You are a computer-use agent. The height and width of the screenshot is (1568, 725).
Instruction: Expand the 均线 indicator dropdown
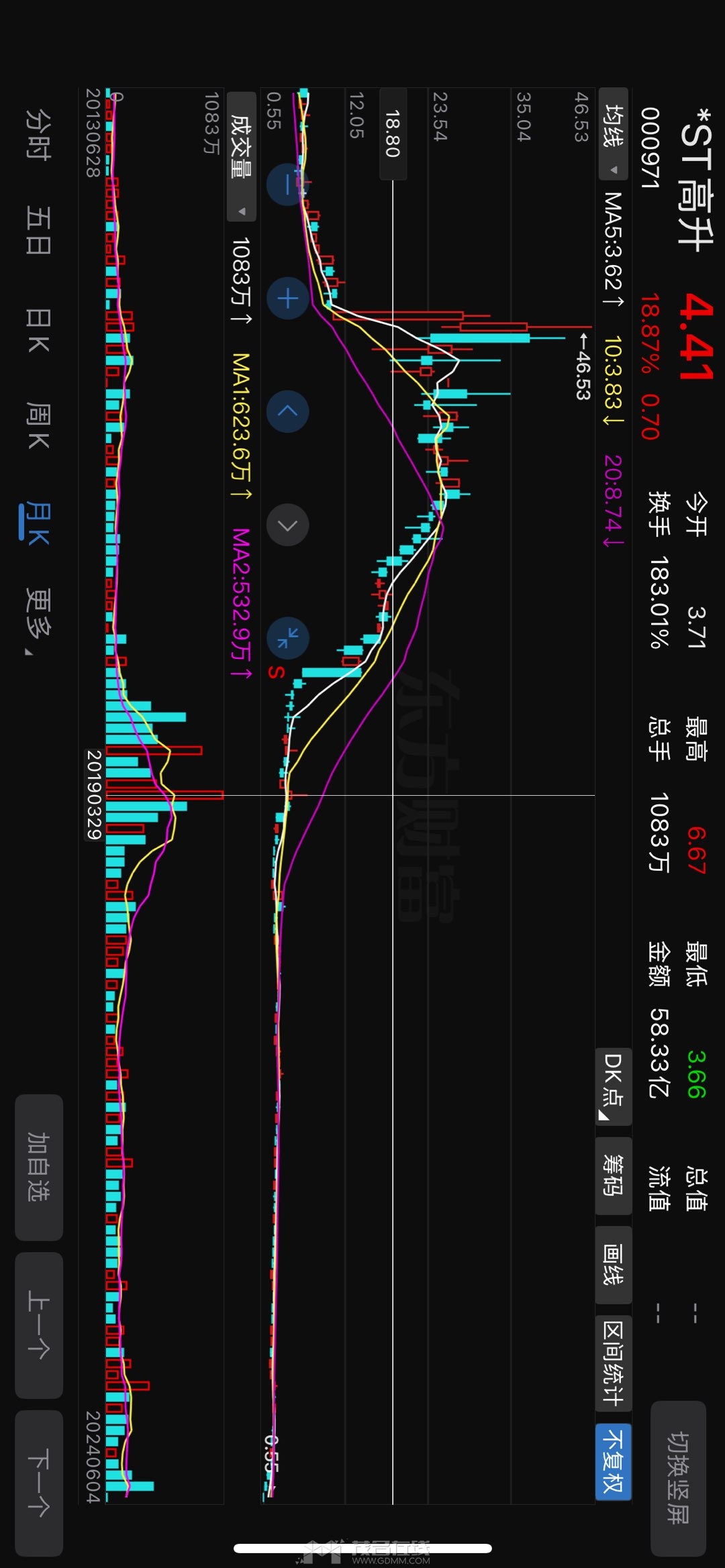(x=613, y=134)
